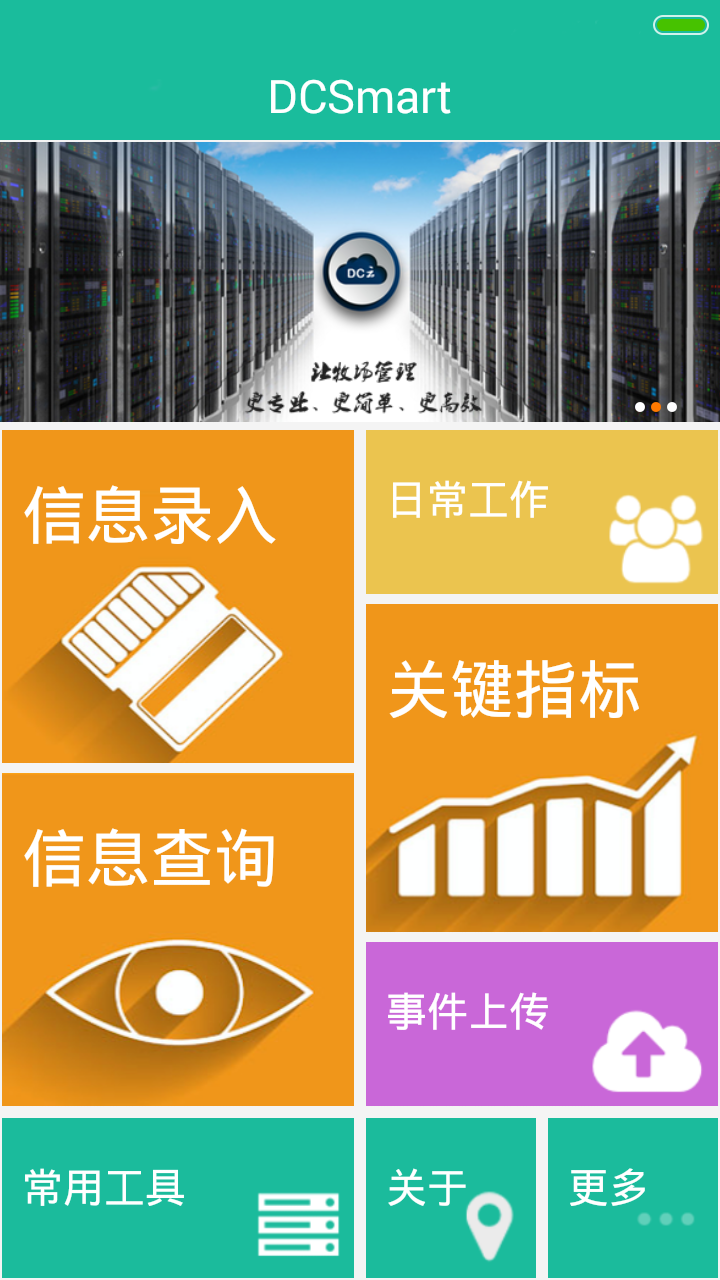
Task: Open 常用工具 common tools
Action: 178,1197
